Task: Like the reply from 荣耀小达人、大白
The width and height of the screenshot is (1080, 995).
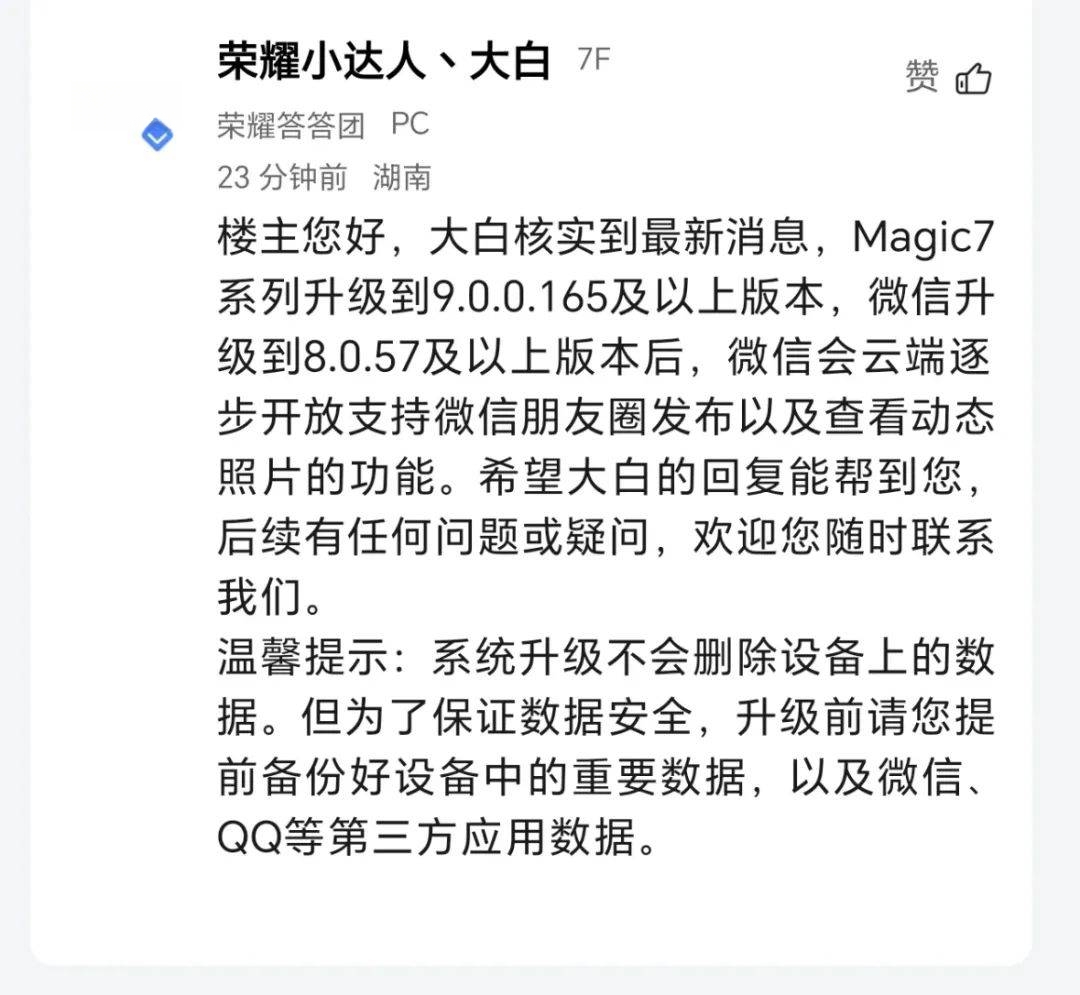Action: point(972,78)
